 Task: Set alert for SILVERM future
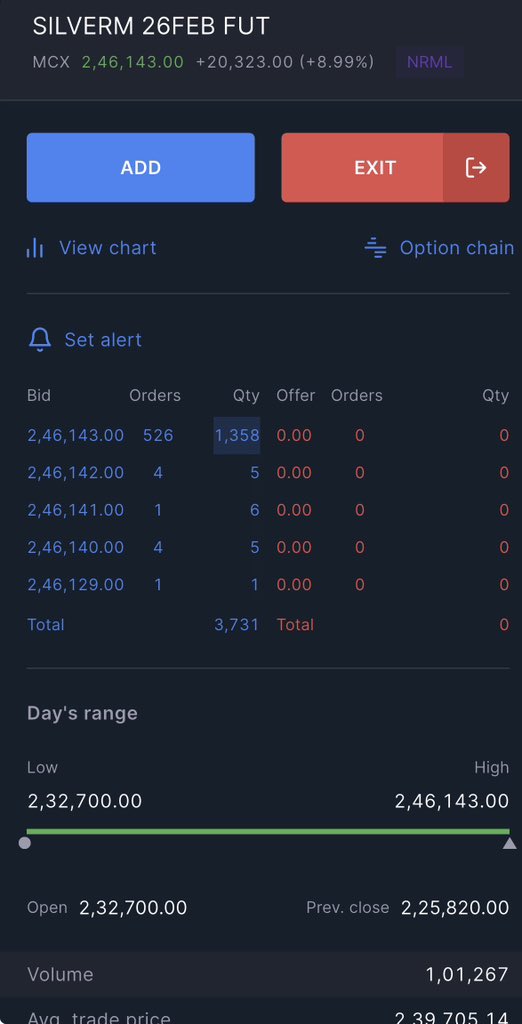pyautogui.click(x=85, y=340)
